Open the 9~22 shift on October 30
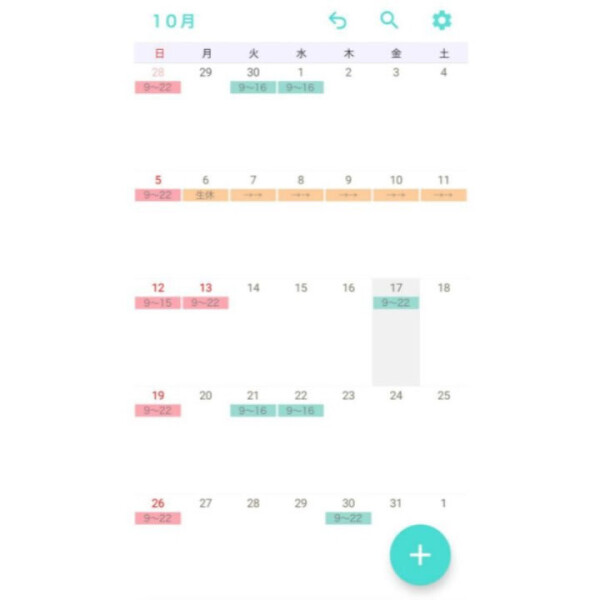The image size is (600, 600). tap(348, 518)
